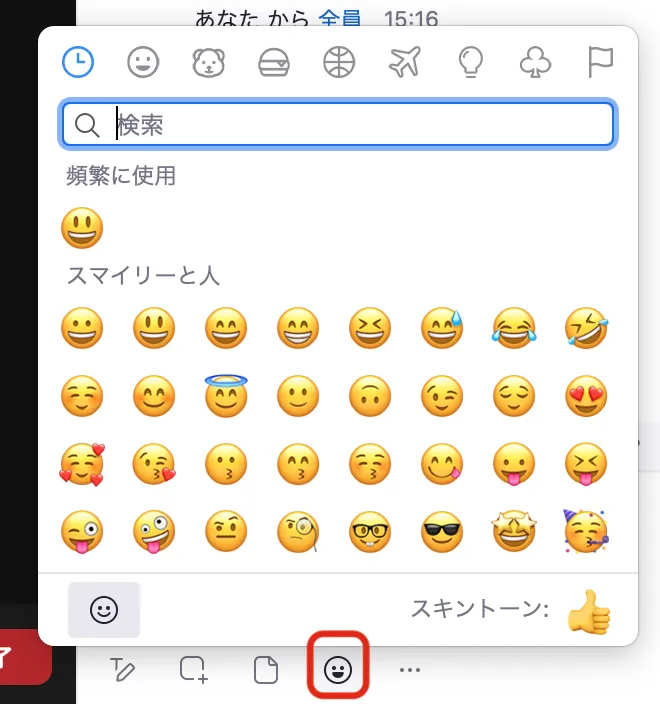Open the animals and nature emoji tab
The width and height of the screenshot is (660, 704).
pos(208,63)
